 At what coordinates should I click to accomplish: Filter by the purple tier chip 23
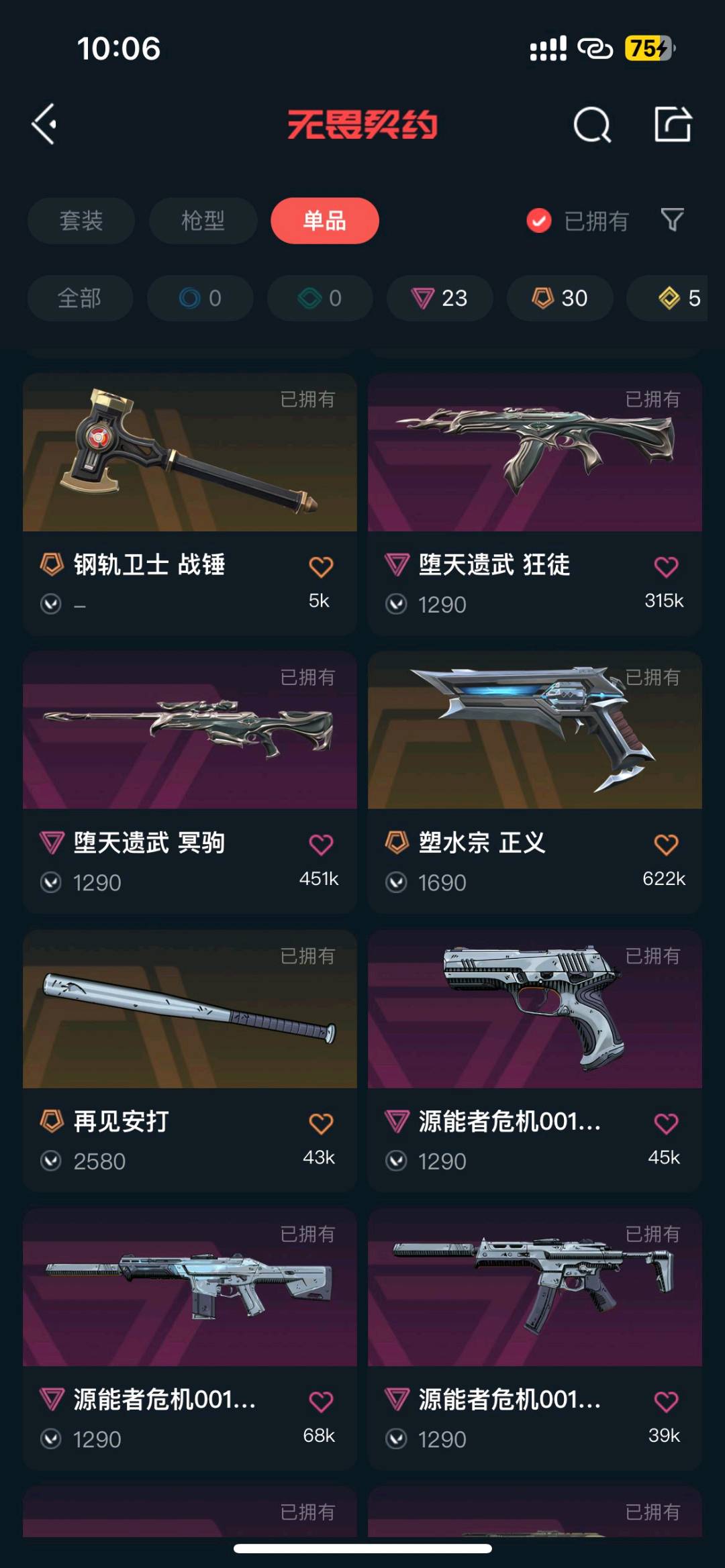click(x=440, y=298)
